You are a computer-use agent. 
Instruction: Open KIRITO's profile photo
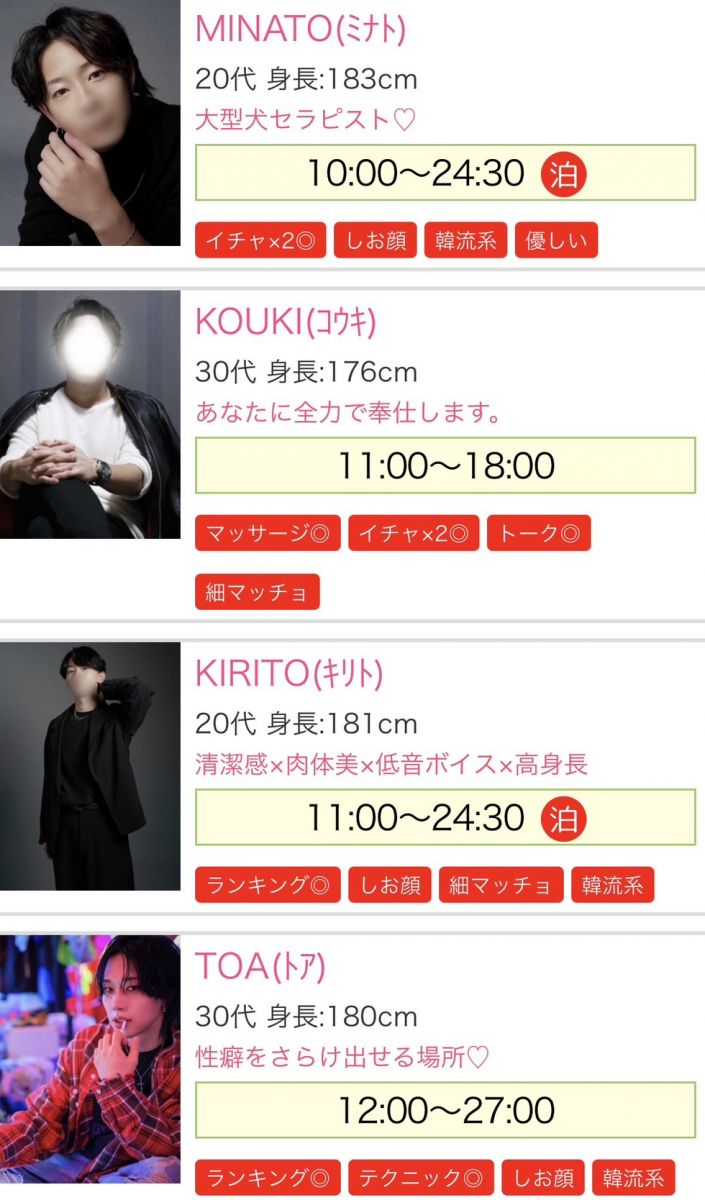[x=90, y=766]
